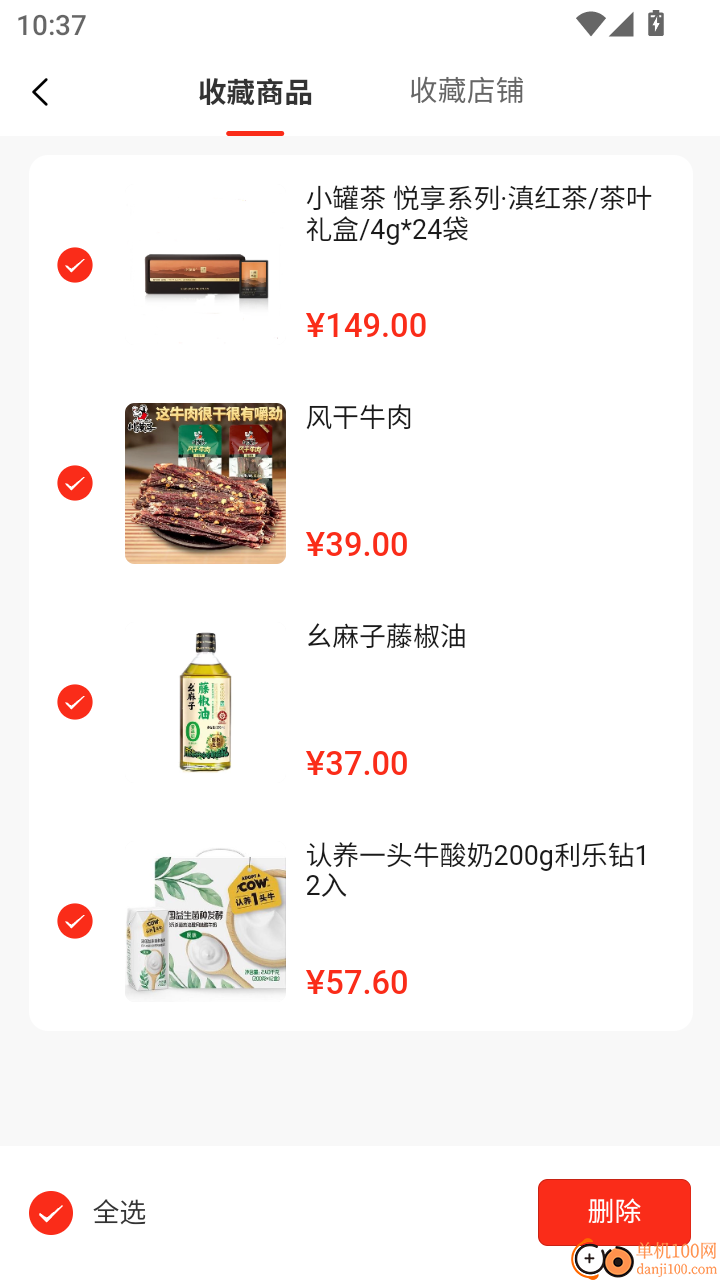Tap the back arrow to leave favorites

tap(40, 91)
